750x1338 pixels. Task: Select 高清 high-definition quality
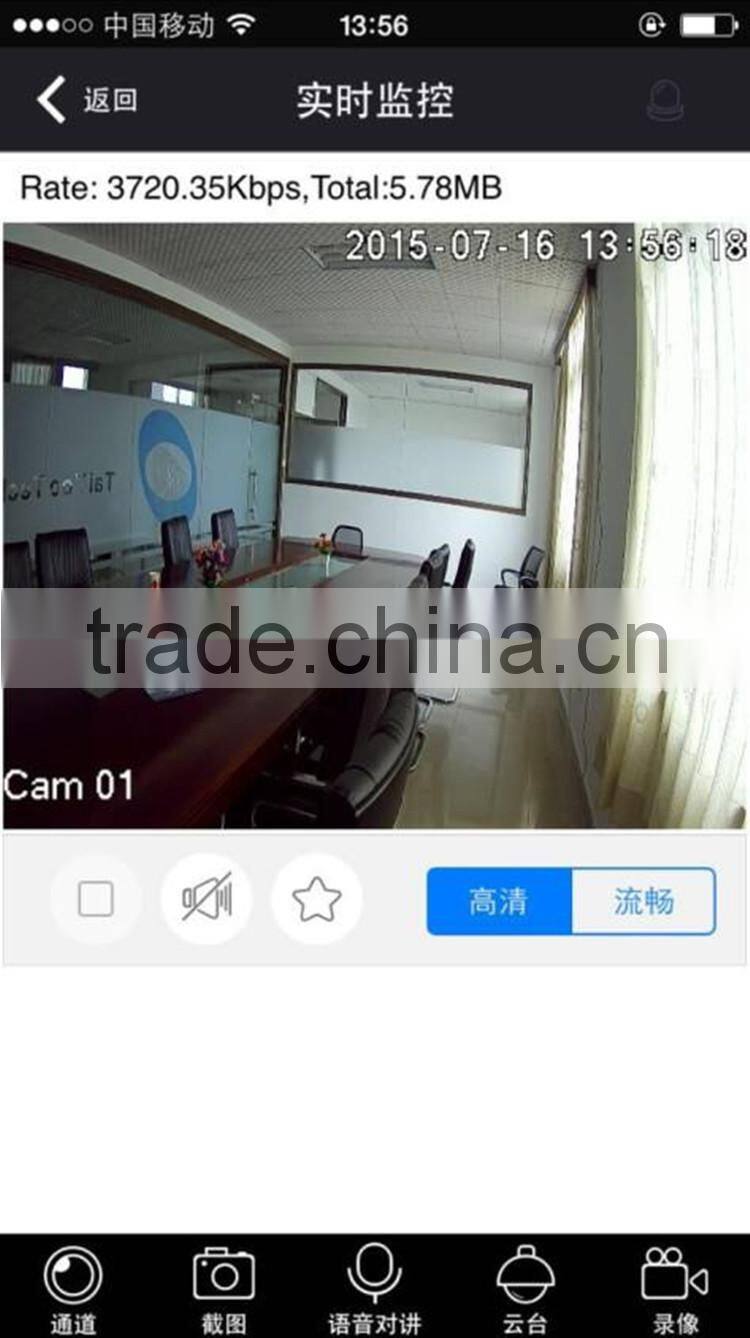[x=499, y=902]
